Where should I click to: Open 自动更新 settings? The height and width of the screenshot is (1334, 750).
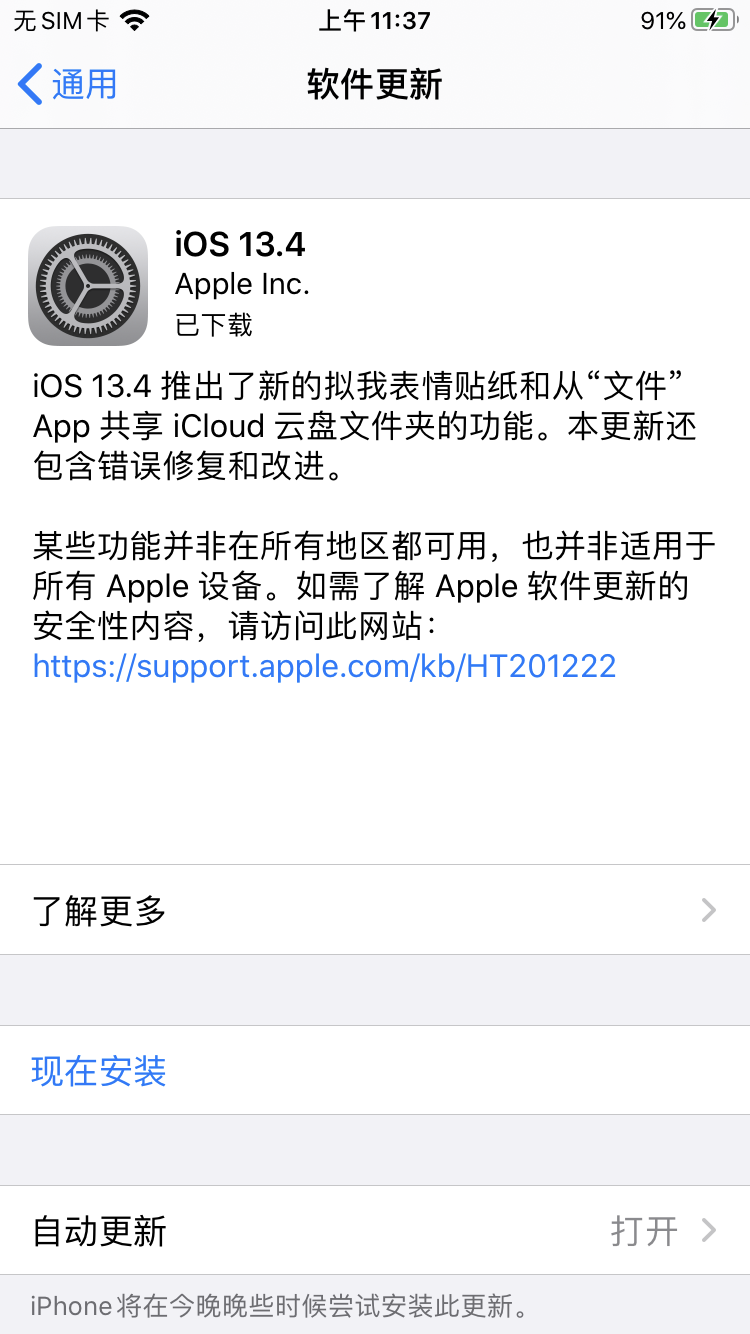point(375,1231)
